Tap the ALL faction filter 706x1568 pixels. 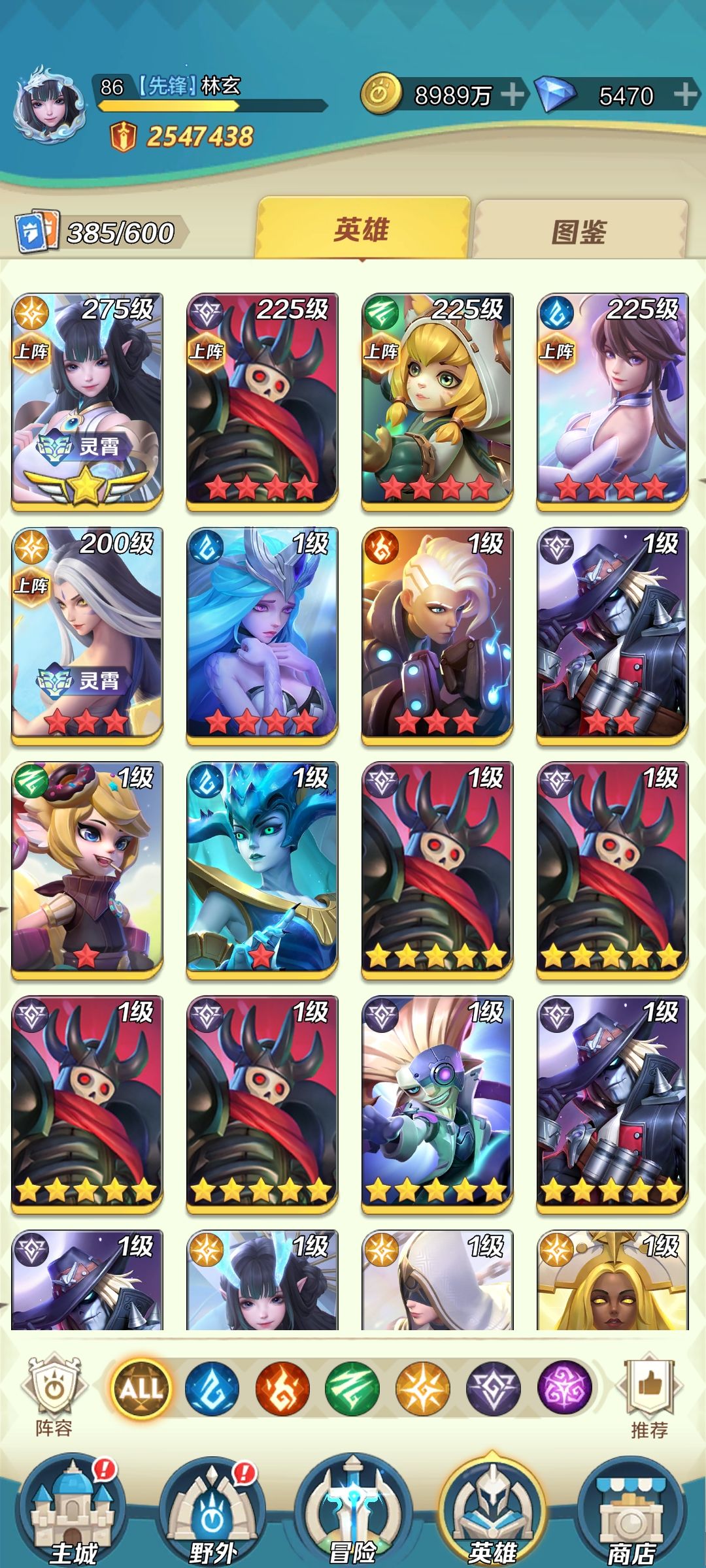click(x=141, y=1388)
